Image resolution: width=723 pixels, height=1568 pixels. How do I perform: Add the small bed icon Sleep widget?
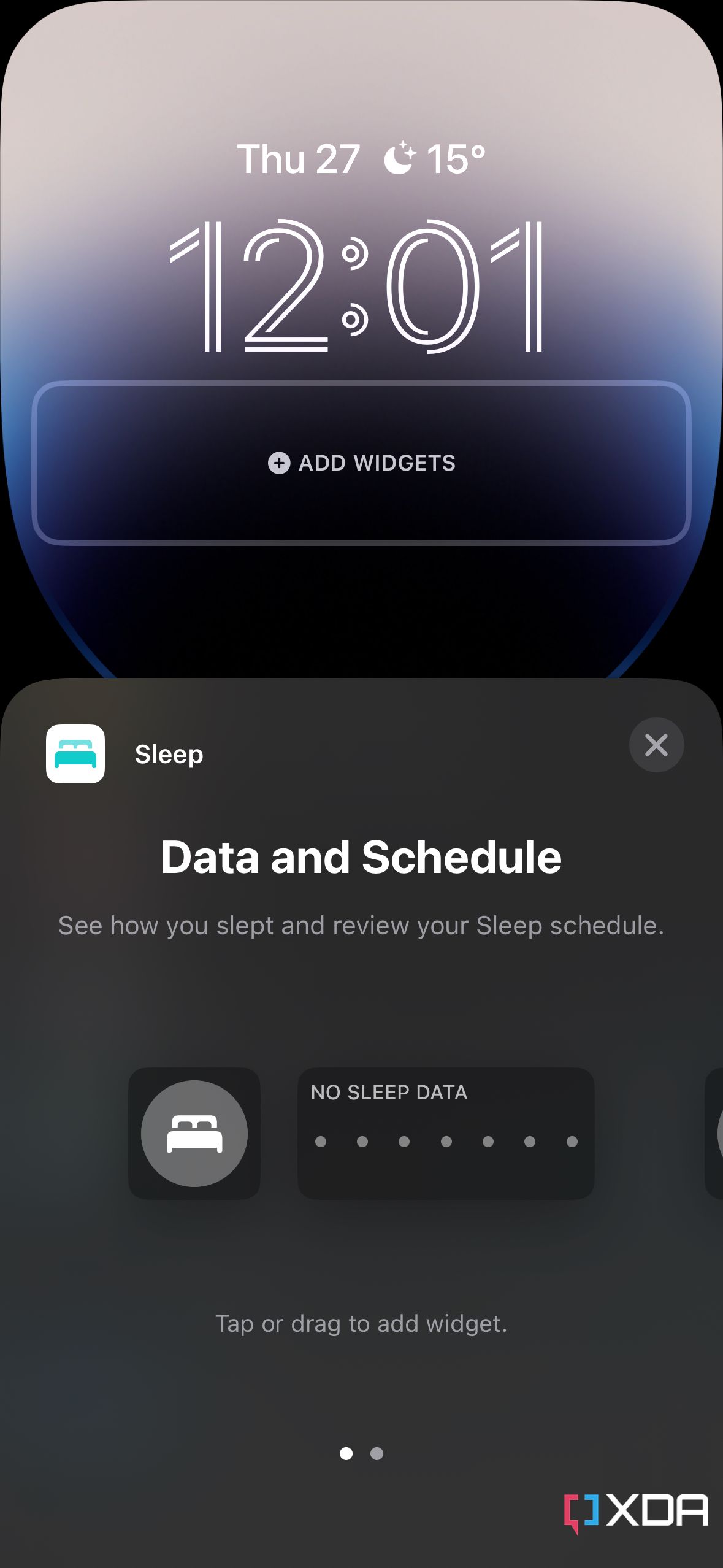[x=194, y=1134]
